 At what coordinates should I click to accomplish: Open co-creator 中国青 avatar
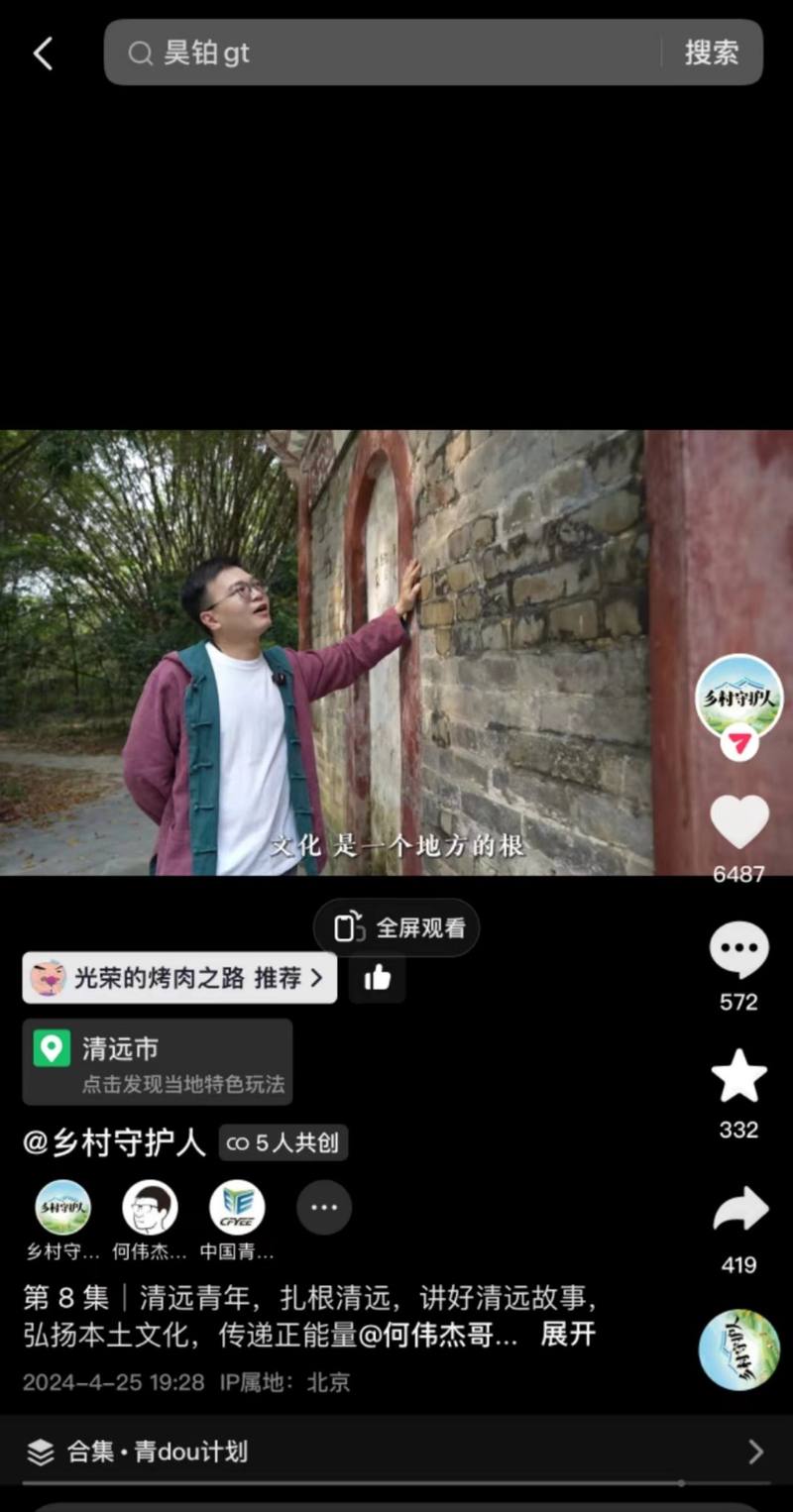click(x=237, y=1207)
